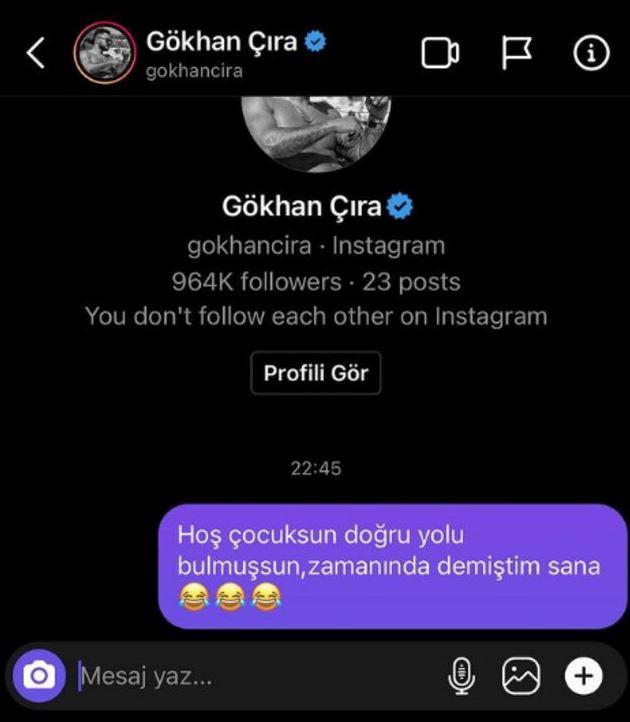Go back to the inbox

[x=36, y=53]
